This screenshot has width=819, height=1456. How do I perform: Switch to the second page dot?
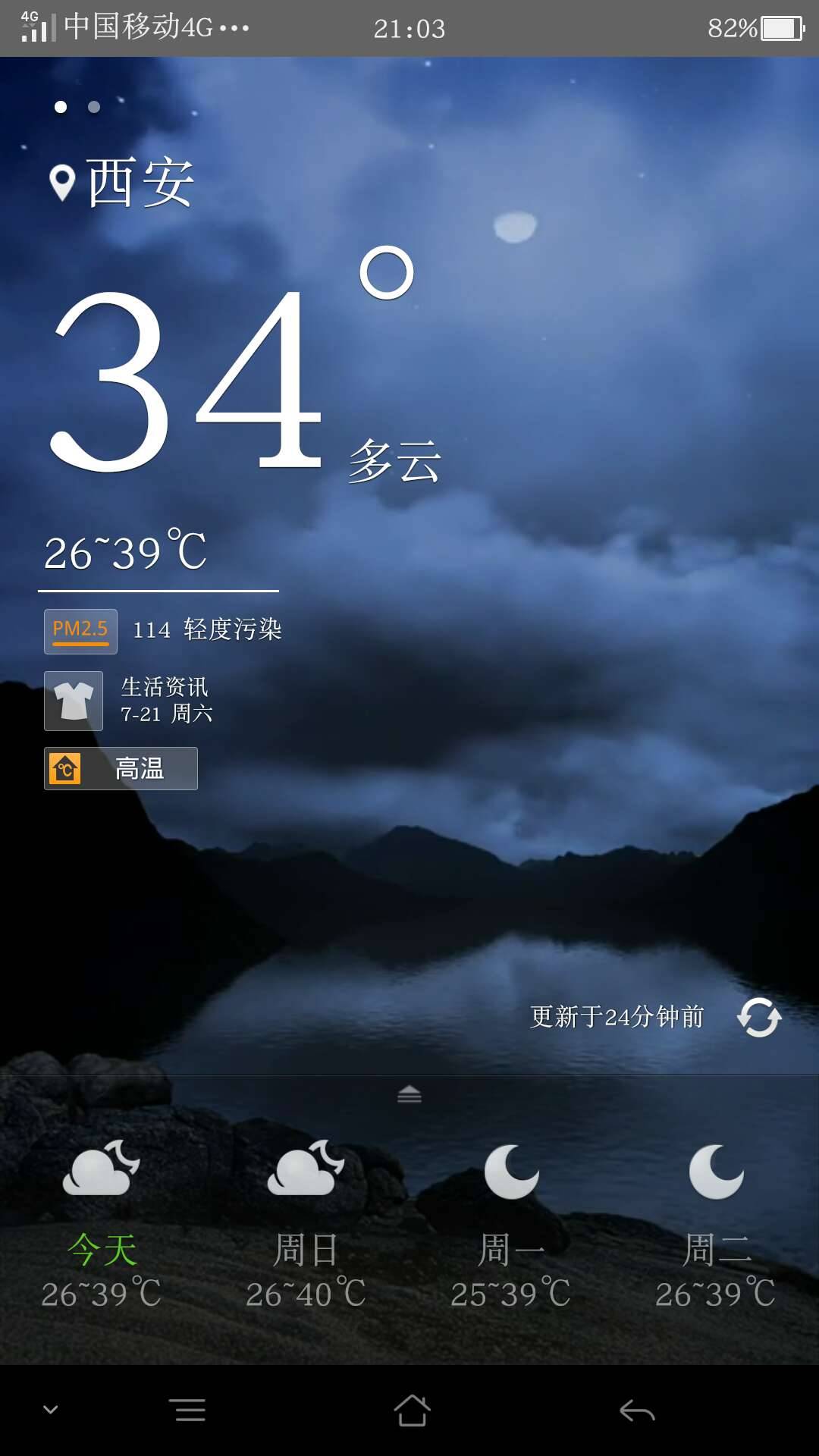pos(93,108)
